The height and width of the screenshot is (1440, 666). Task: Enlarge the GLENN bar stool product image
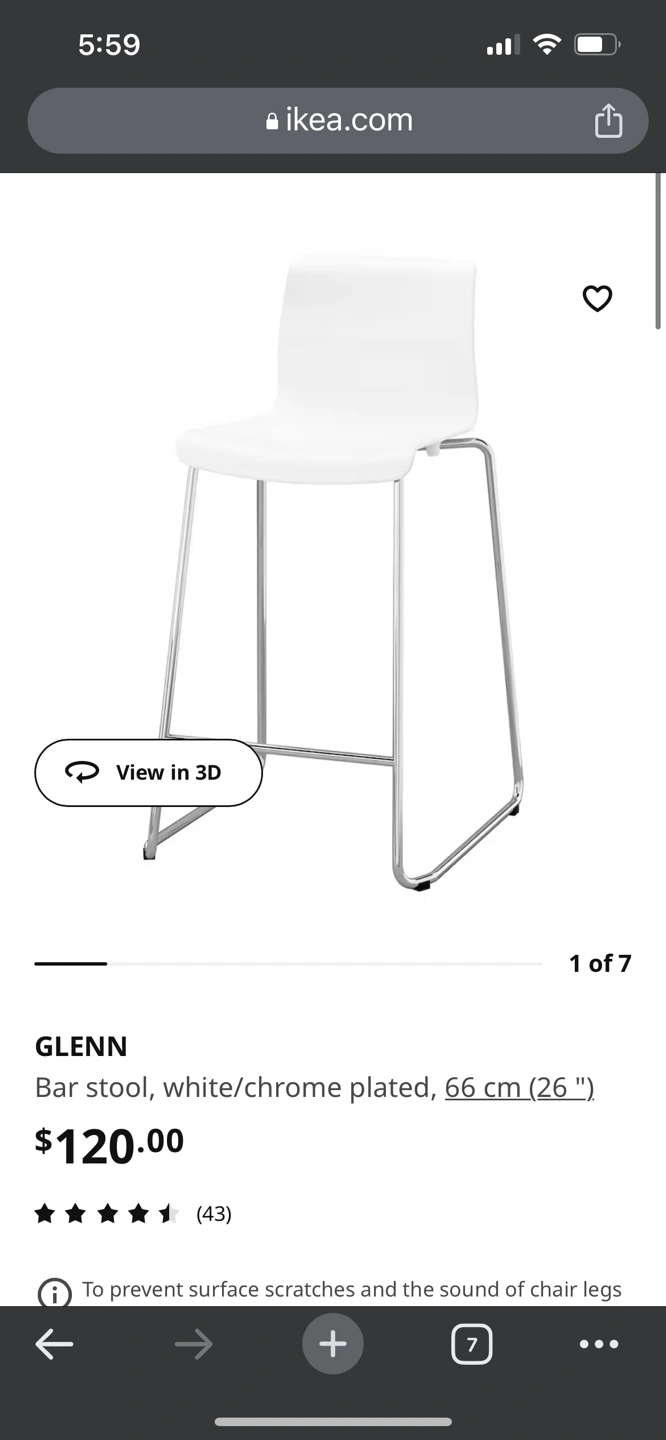tap(340, 560)
